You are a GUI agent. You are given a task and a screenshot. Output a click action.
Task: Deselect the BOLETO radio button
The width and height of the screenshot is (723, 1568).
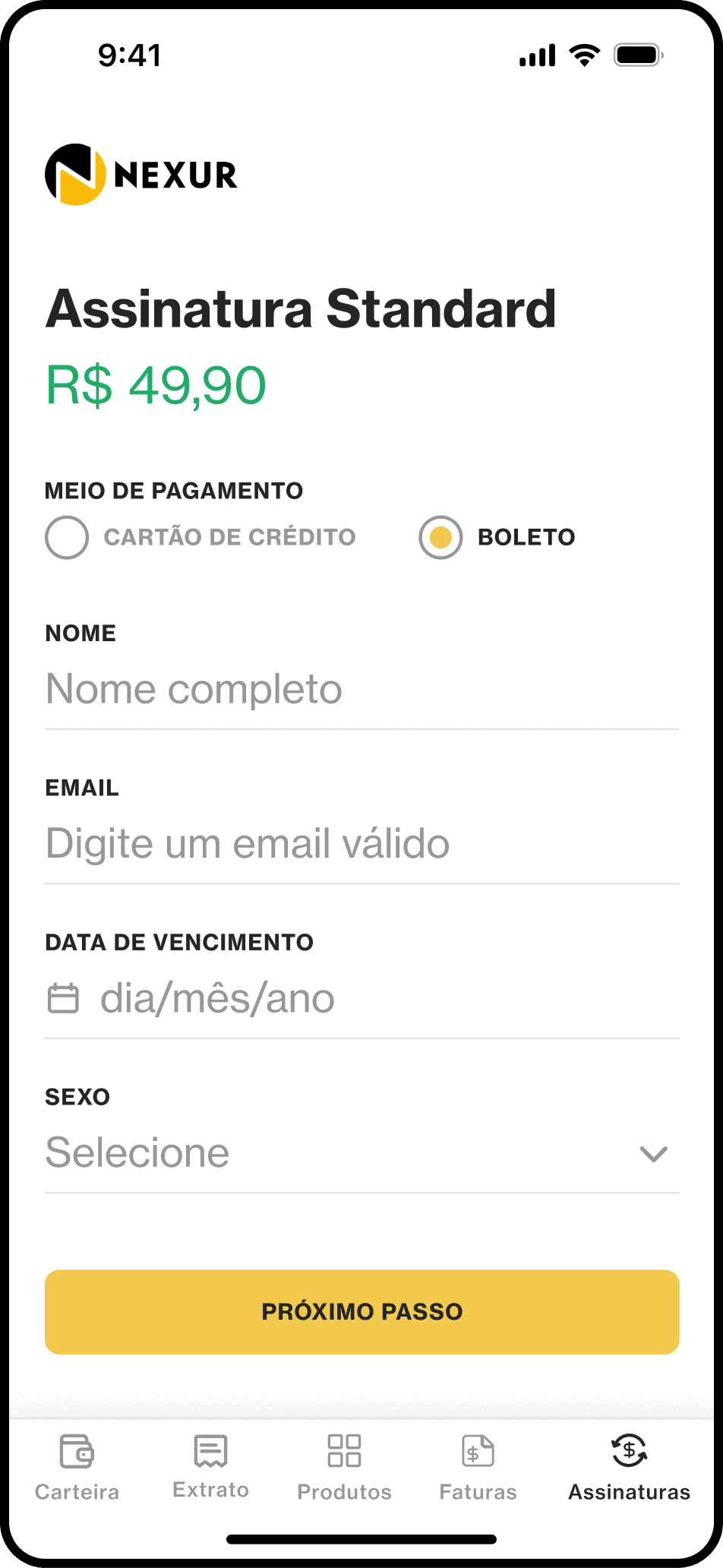tap(440, 537)
